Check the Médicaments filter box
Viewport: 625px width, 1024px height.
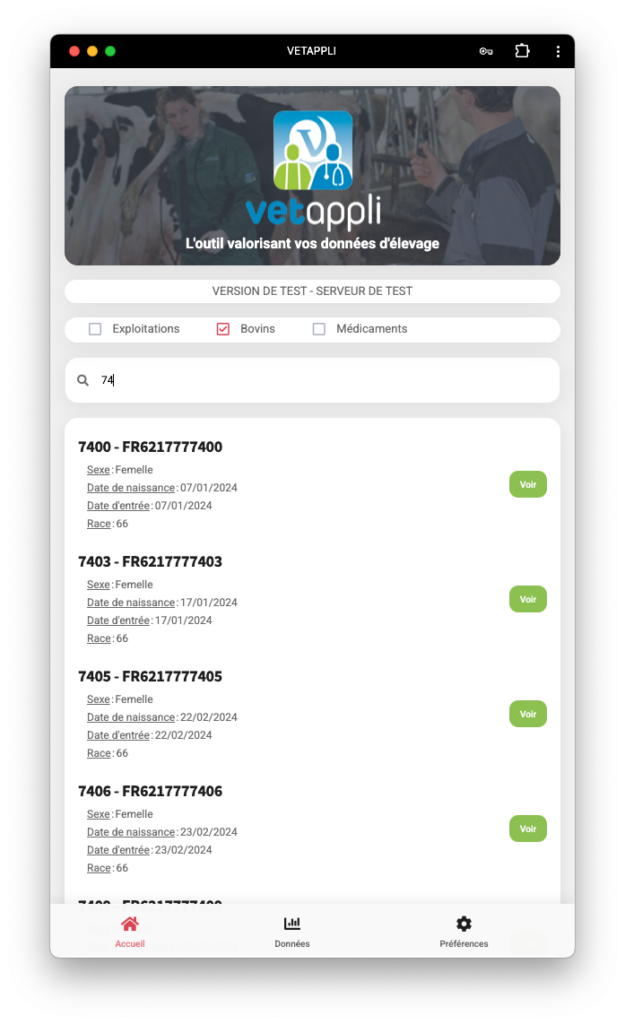(319, 329)
